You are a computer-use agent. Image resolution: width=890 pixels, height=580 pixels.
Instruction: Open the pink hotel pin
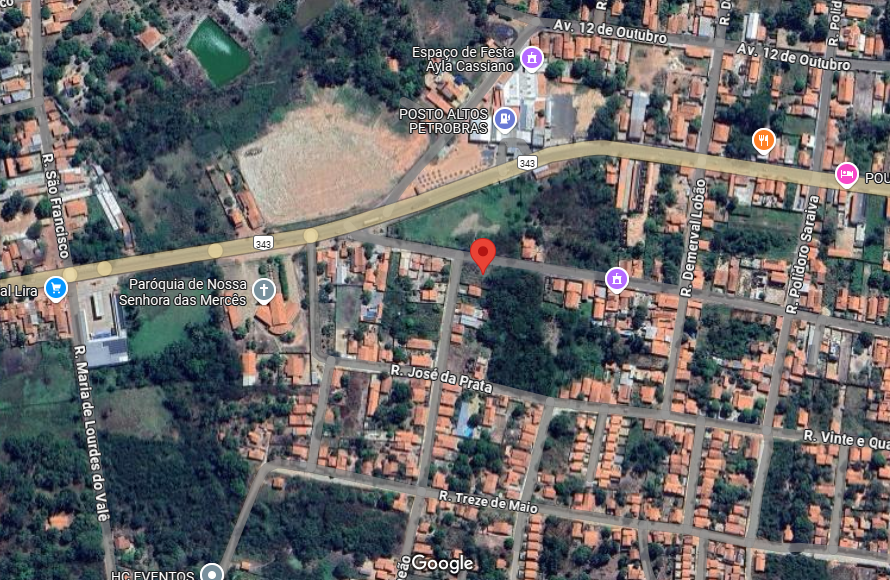click(847, 175)
